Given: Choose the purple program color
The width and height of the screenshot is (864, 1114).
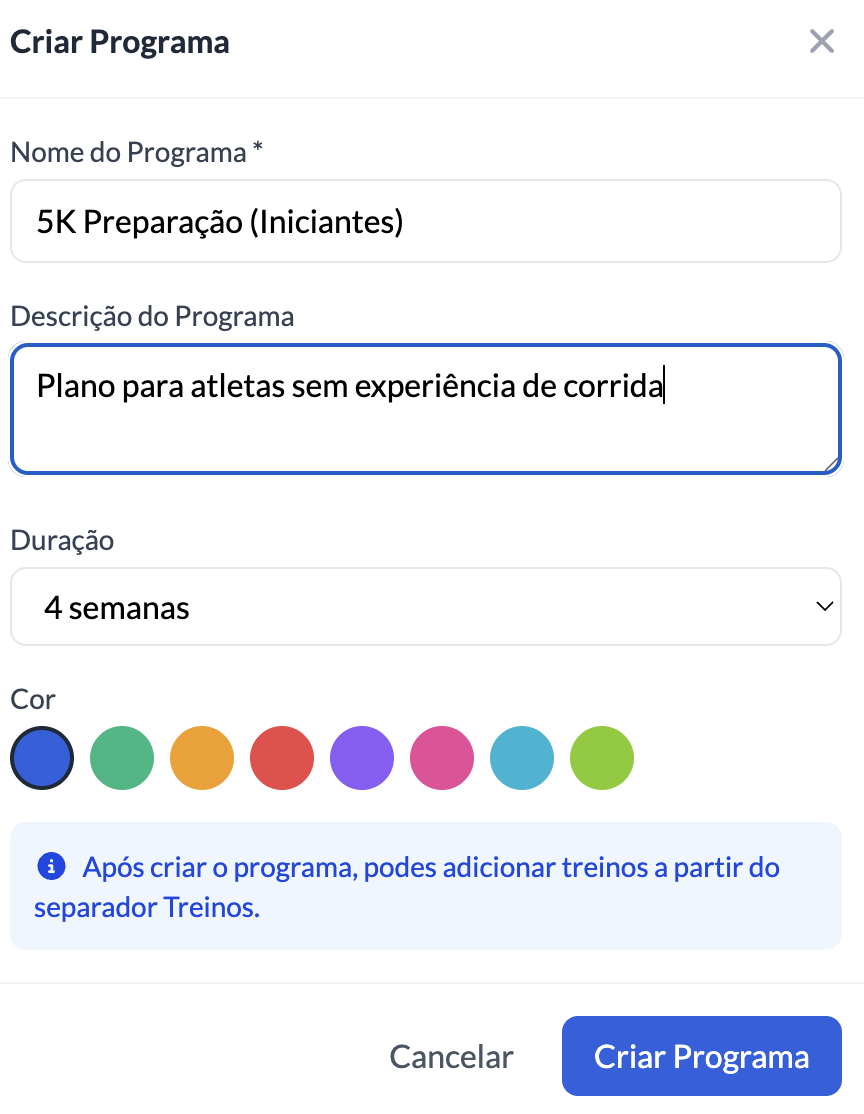Looking at the screenshot, I should (361, 758).
